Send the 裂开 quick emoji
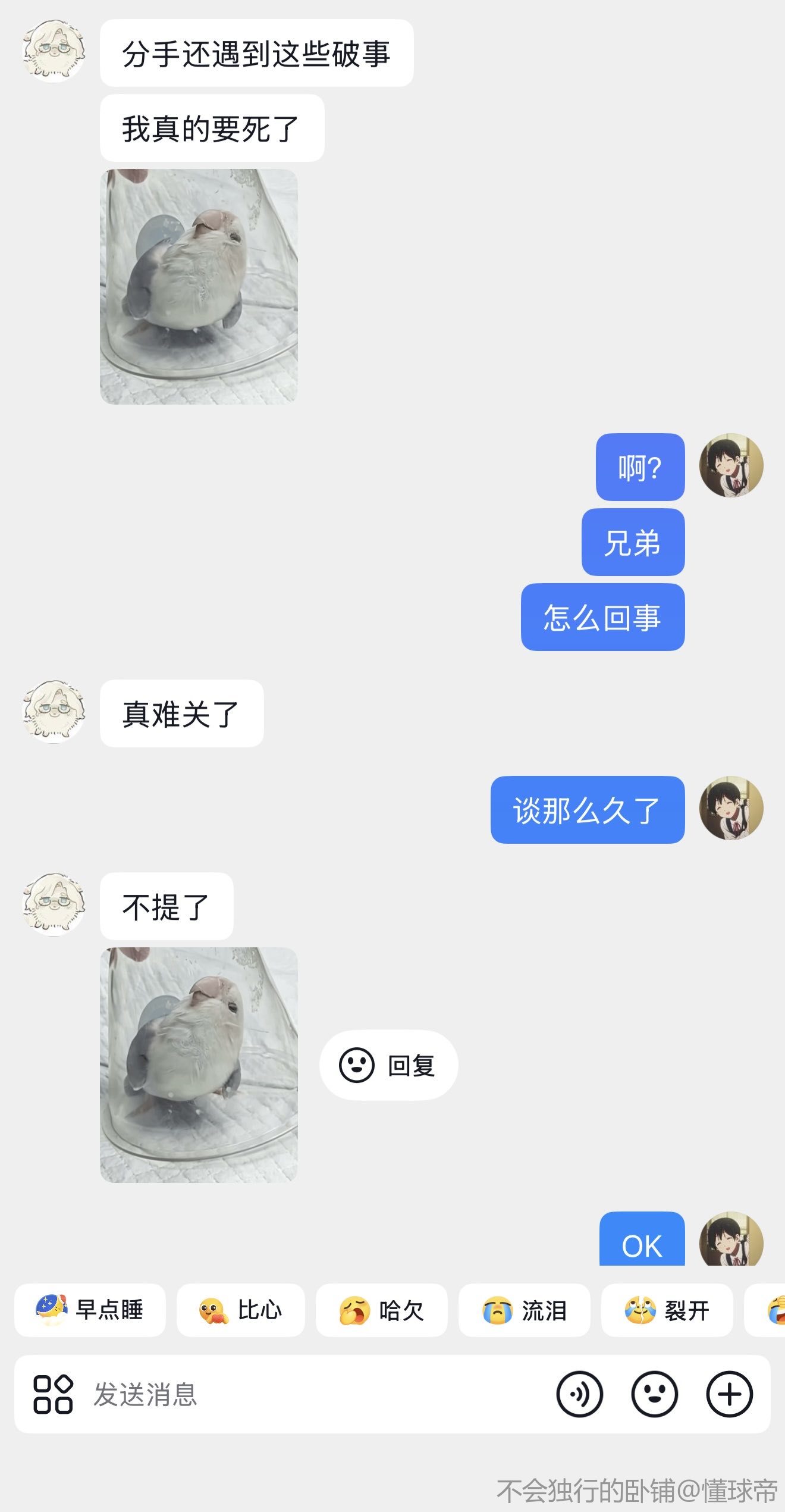Screen dimensions: 785x1512 (667, 1310)
